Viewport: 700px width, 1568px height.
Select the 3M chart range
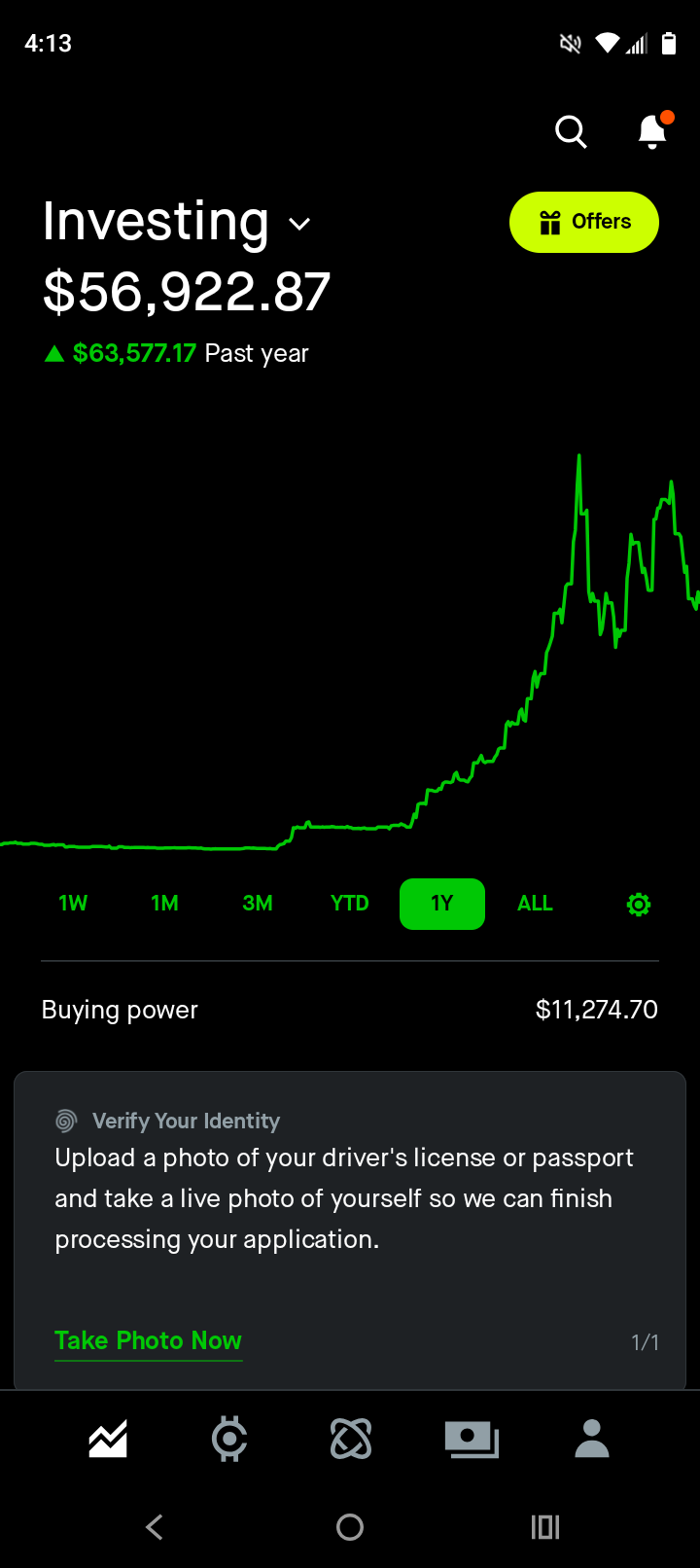click(x=258, y=904)
